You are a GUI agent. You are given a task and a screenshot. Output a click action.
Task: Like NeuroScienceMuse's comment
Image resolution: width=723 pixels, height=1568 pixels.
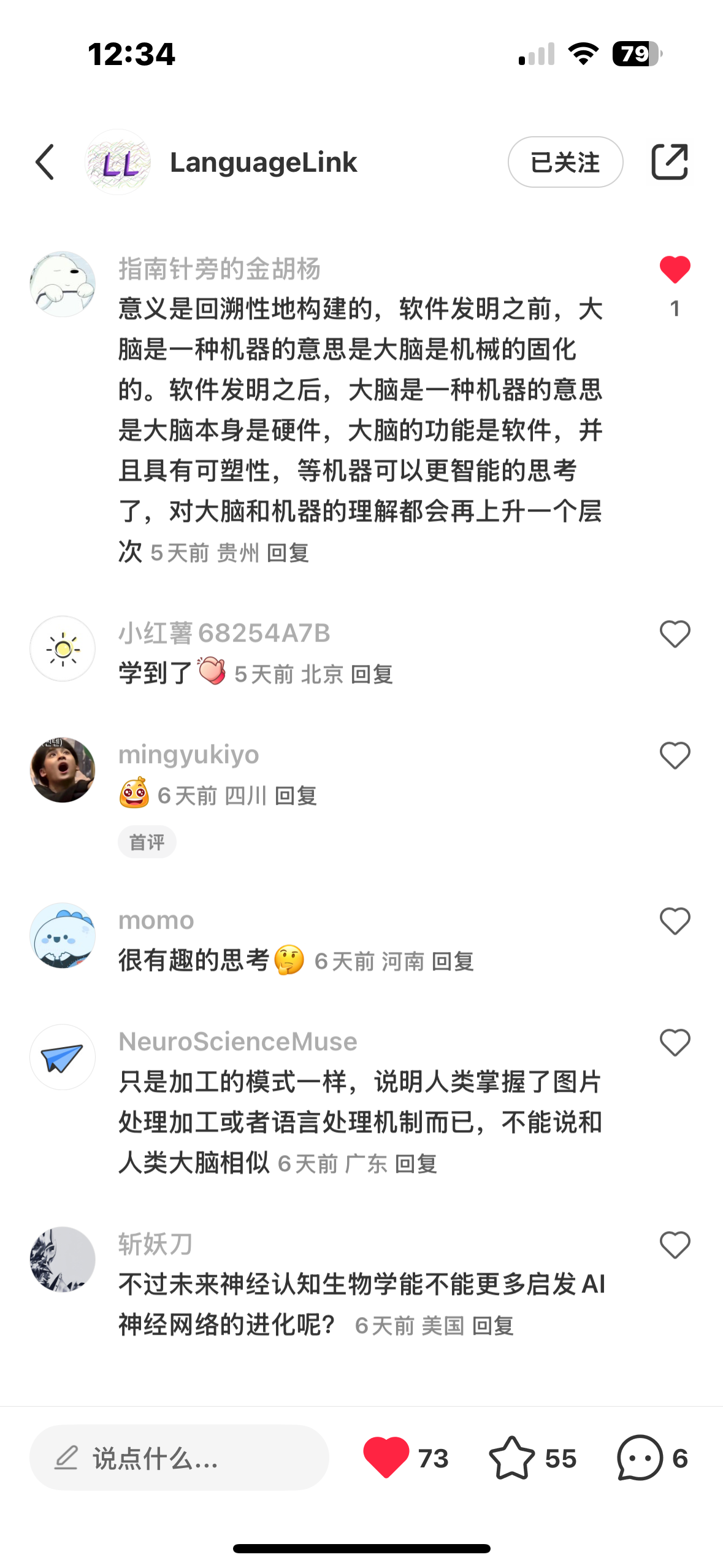(x=675, y=1042)
